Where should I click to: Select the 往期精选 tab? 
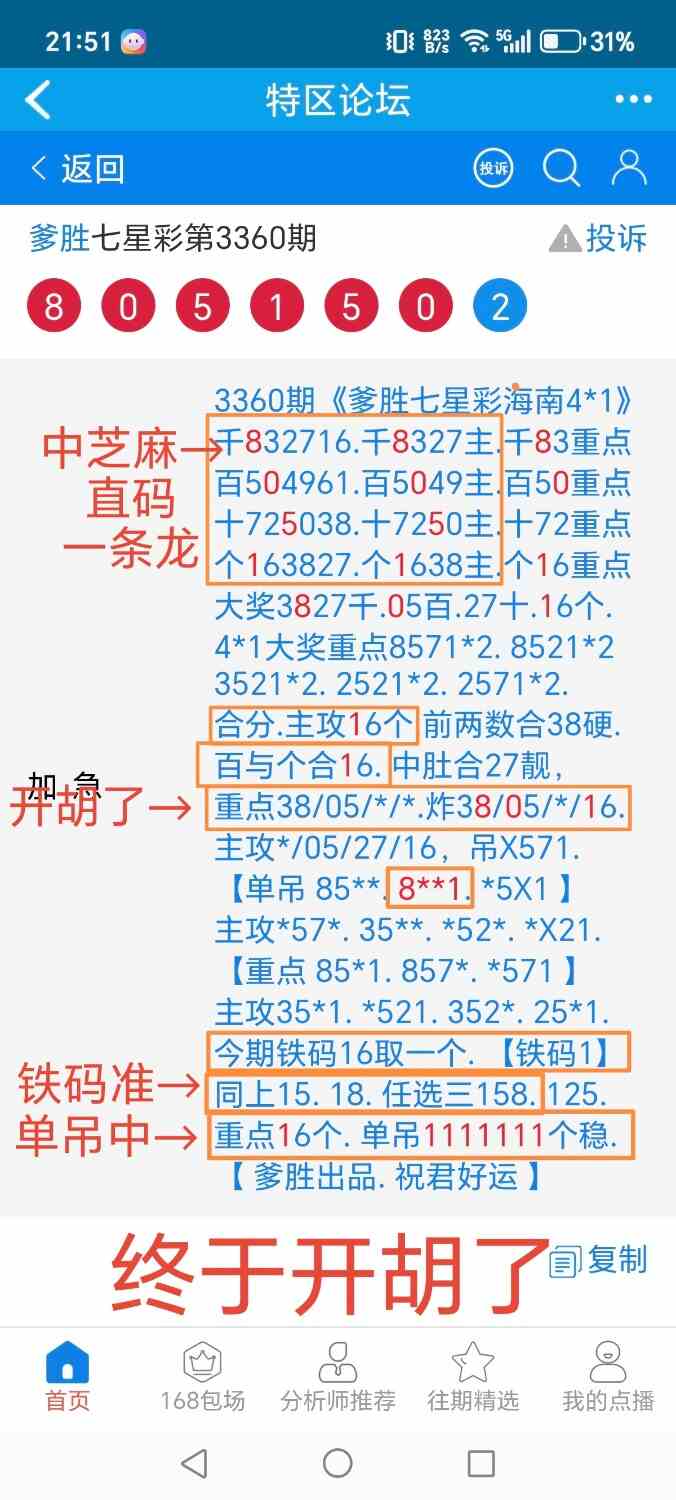click(473, 1377)
